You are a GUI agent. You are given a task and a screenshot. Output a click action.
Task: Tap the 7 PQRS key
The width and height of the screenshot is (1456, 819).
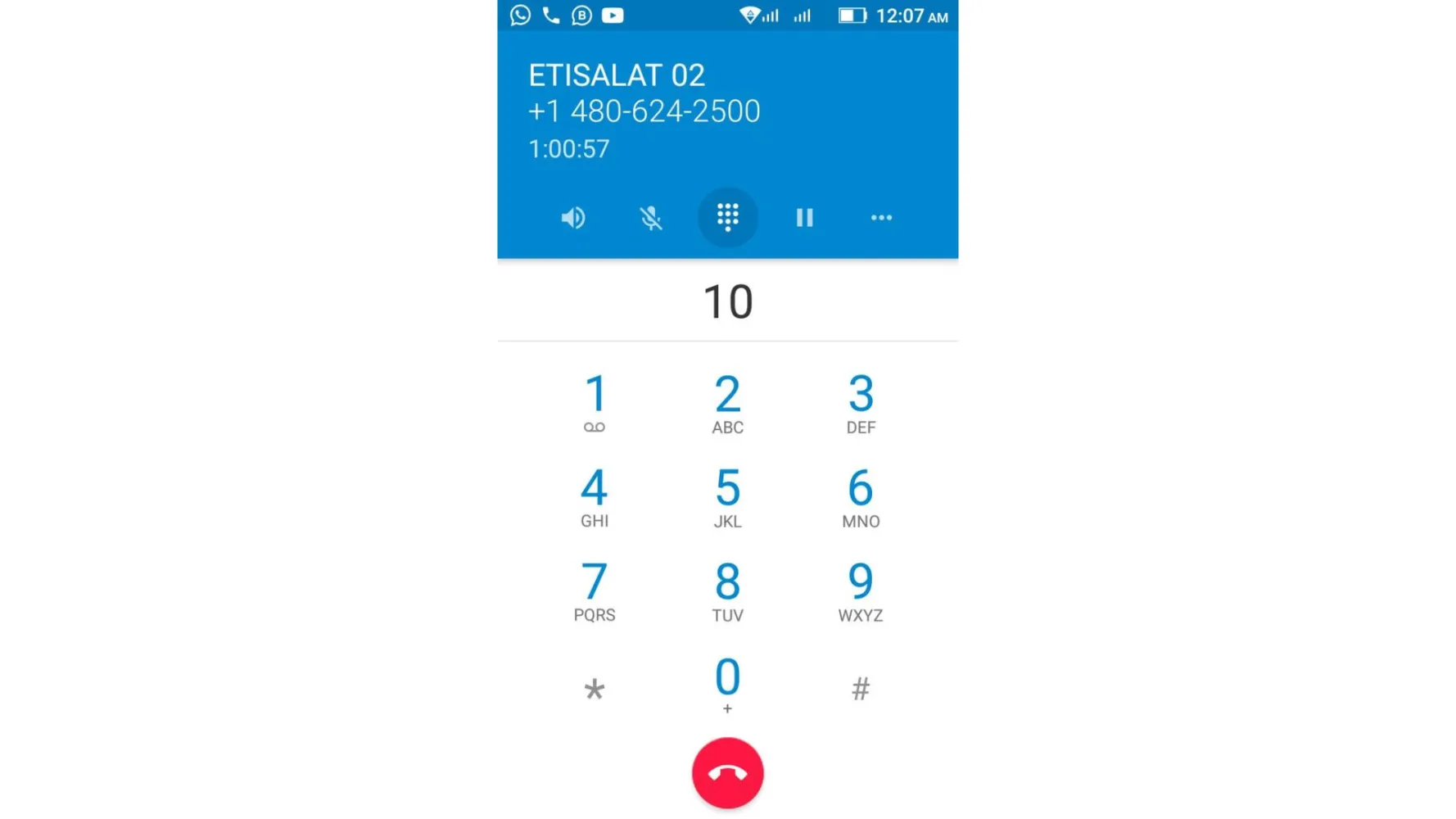595,590
